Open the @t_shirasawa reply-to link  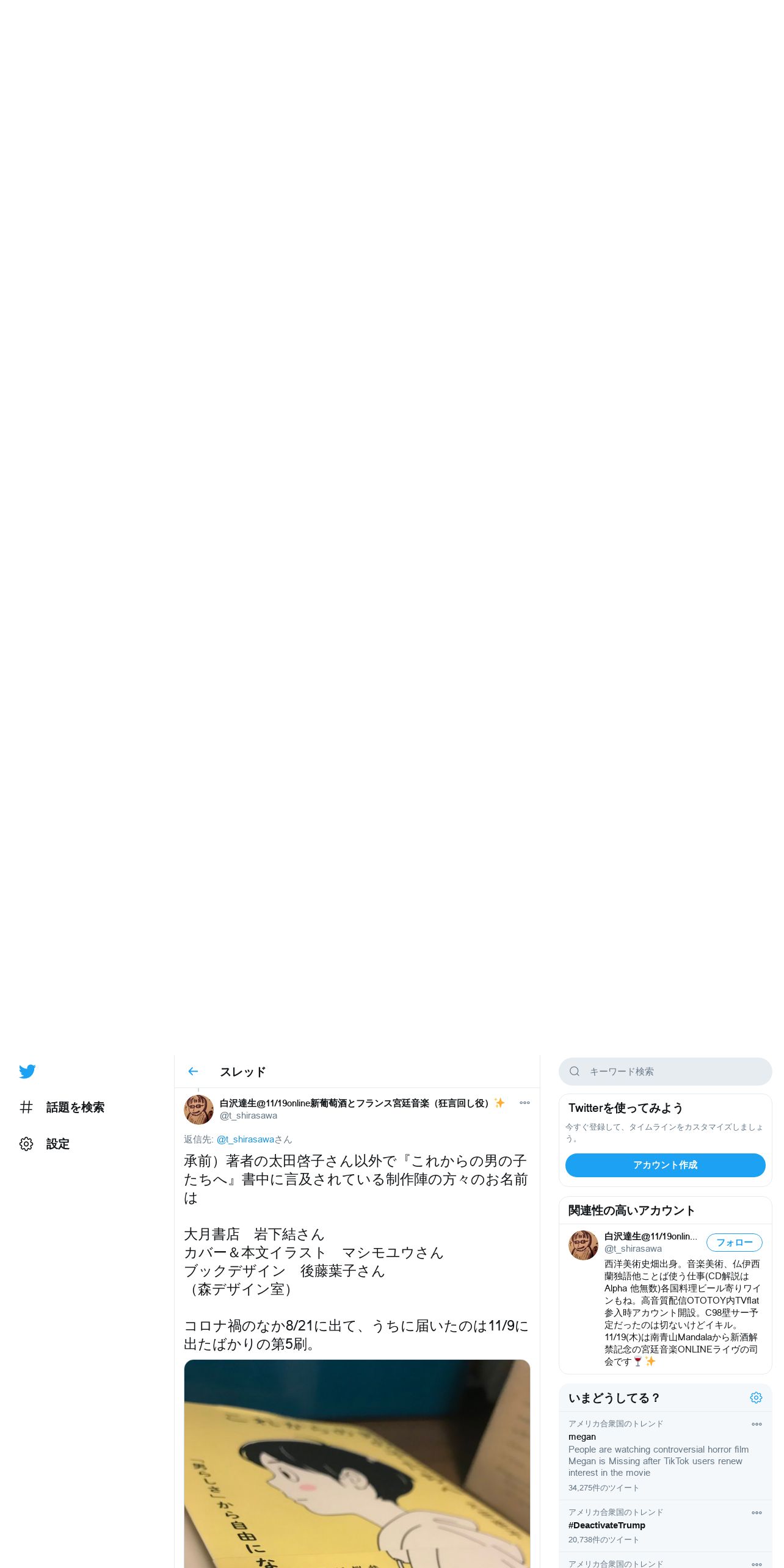tap(245, 1139)
